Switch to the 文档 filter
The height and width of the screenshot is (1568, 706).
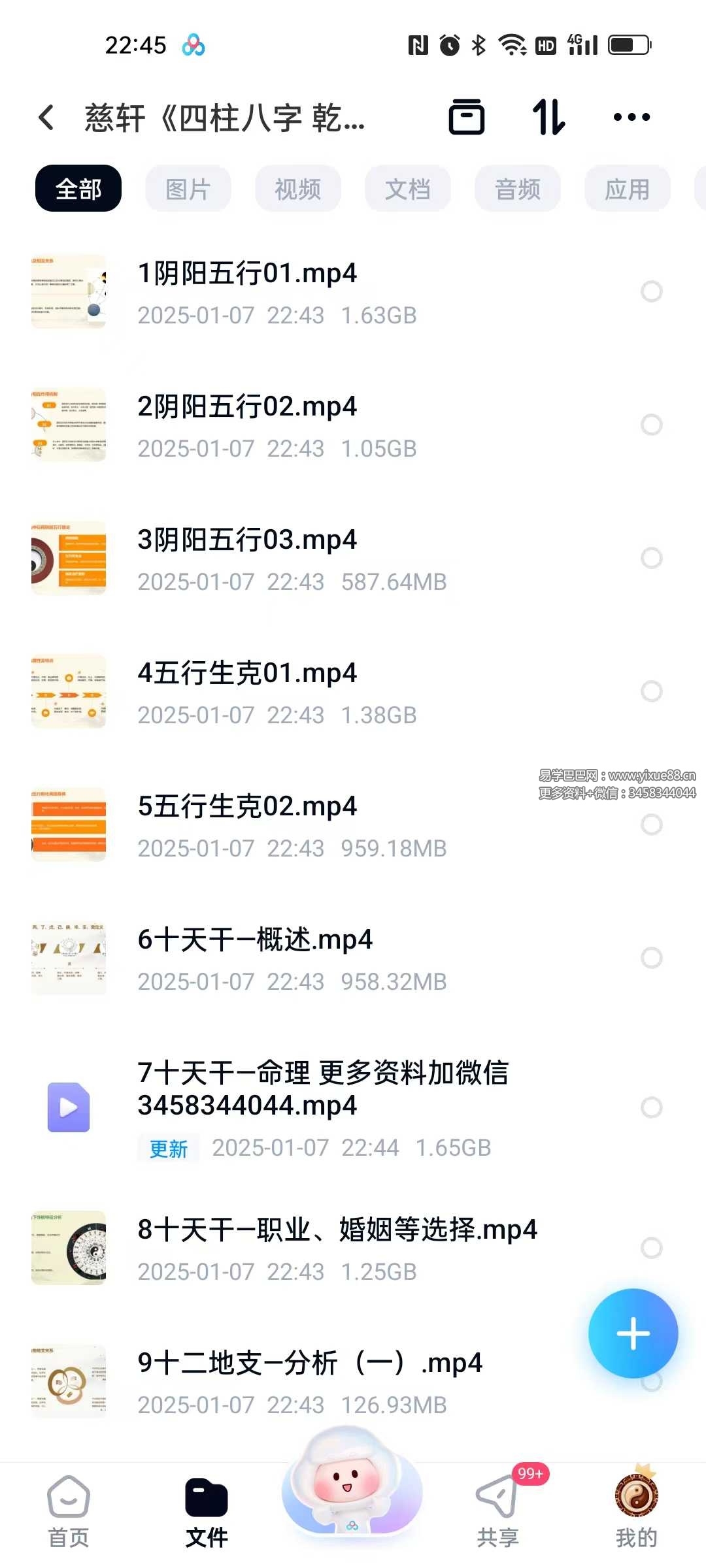pyautogui.click(x=407, y=189)
